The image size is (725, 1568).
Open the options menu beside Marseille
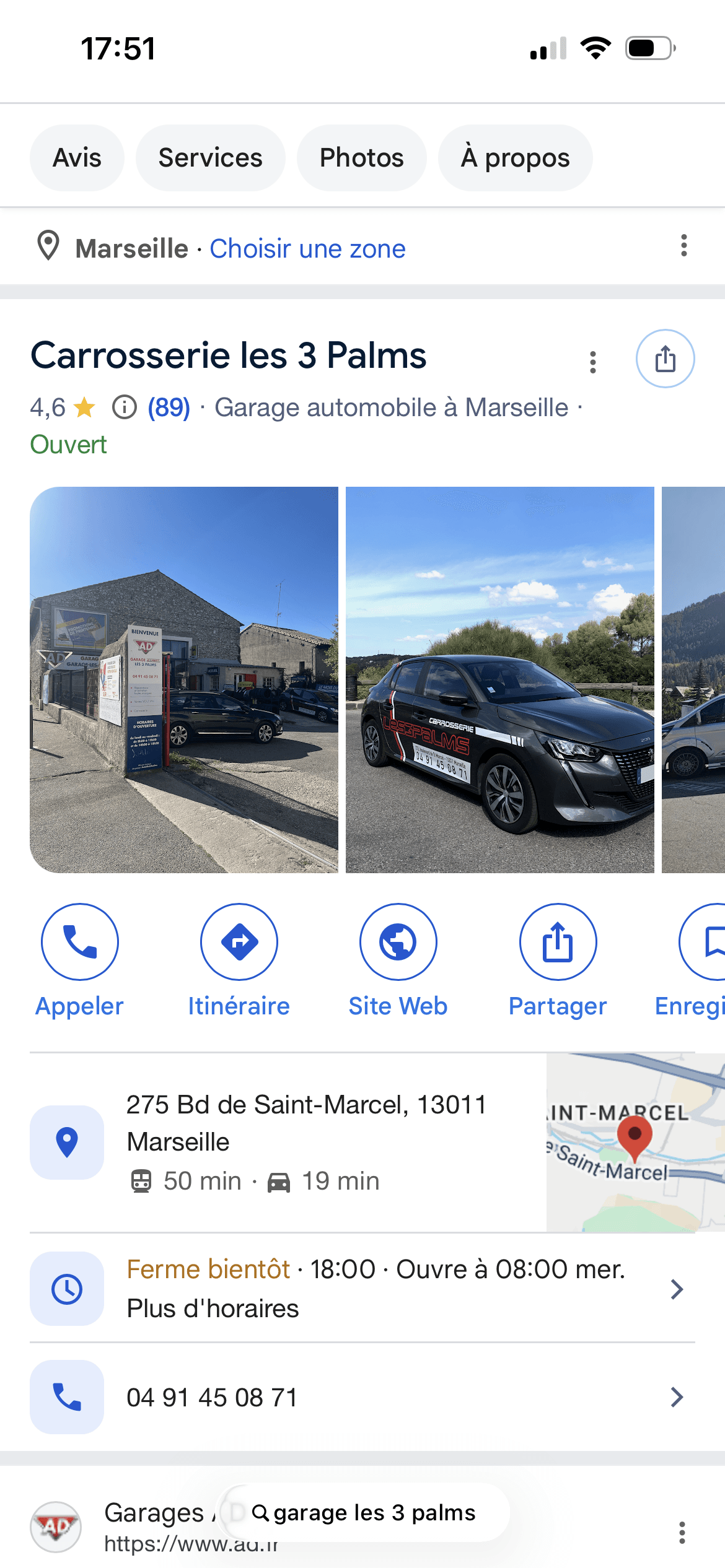(683, 246)
